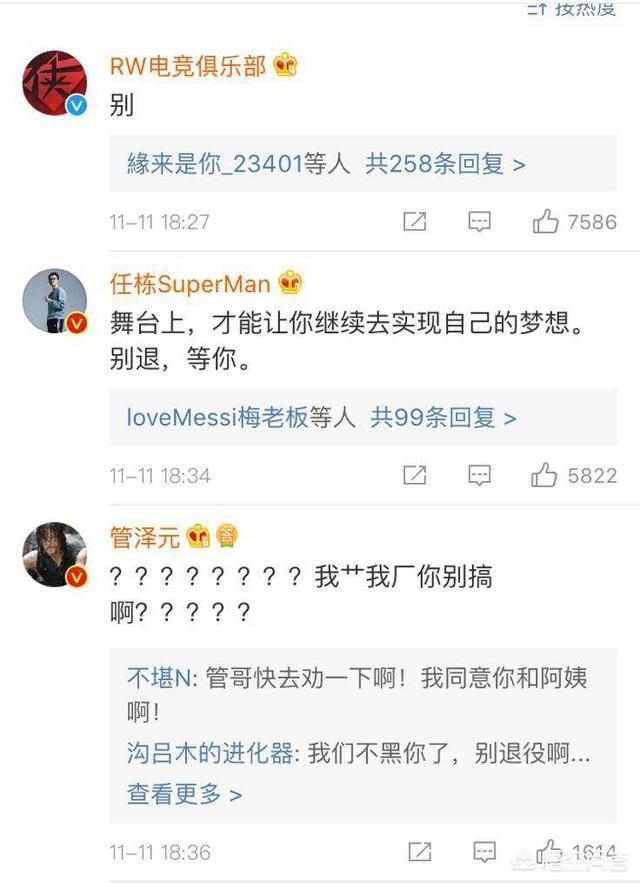640x883 pixels.
Task: Visit the 管泽元 username link
Action: tap(145, 537)
